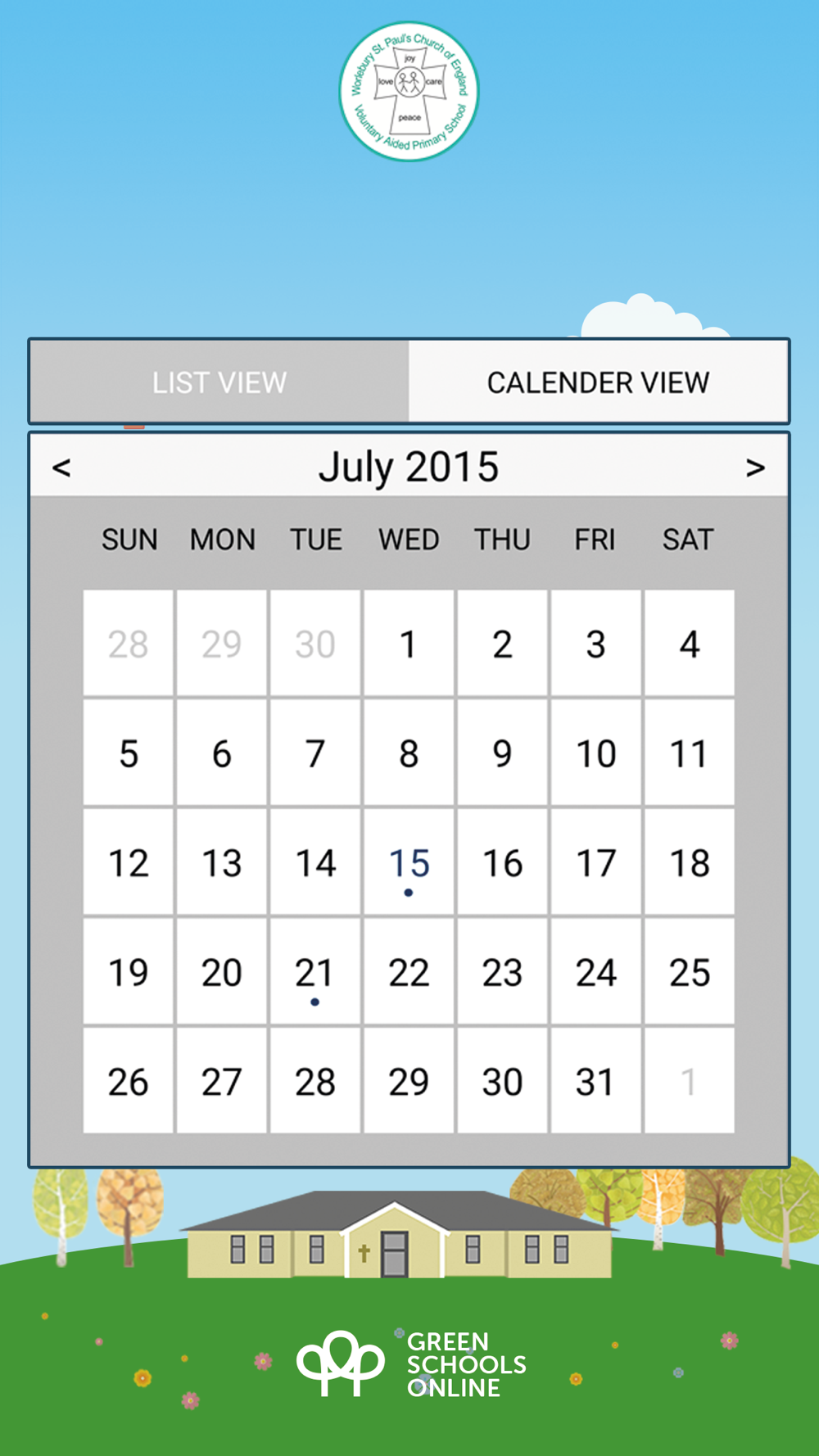
Task: Tap the greyed-out June 28 cell
Action: 129,644
